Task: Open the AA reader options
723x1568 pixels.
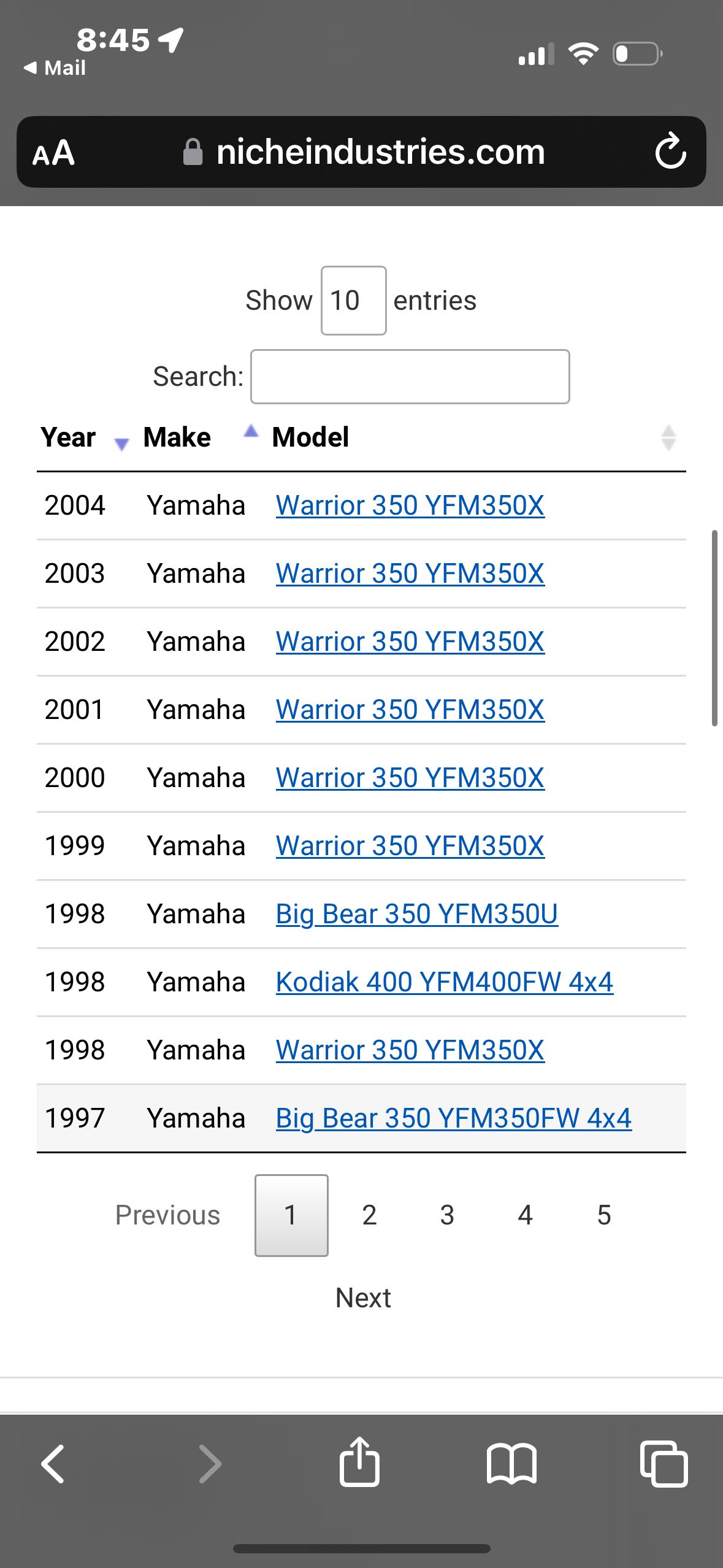Action: (54, 152)
